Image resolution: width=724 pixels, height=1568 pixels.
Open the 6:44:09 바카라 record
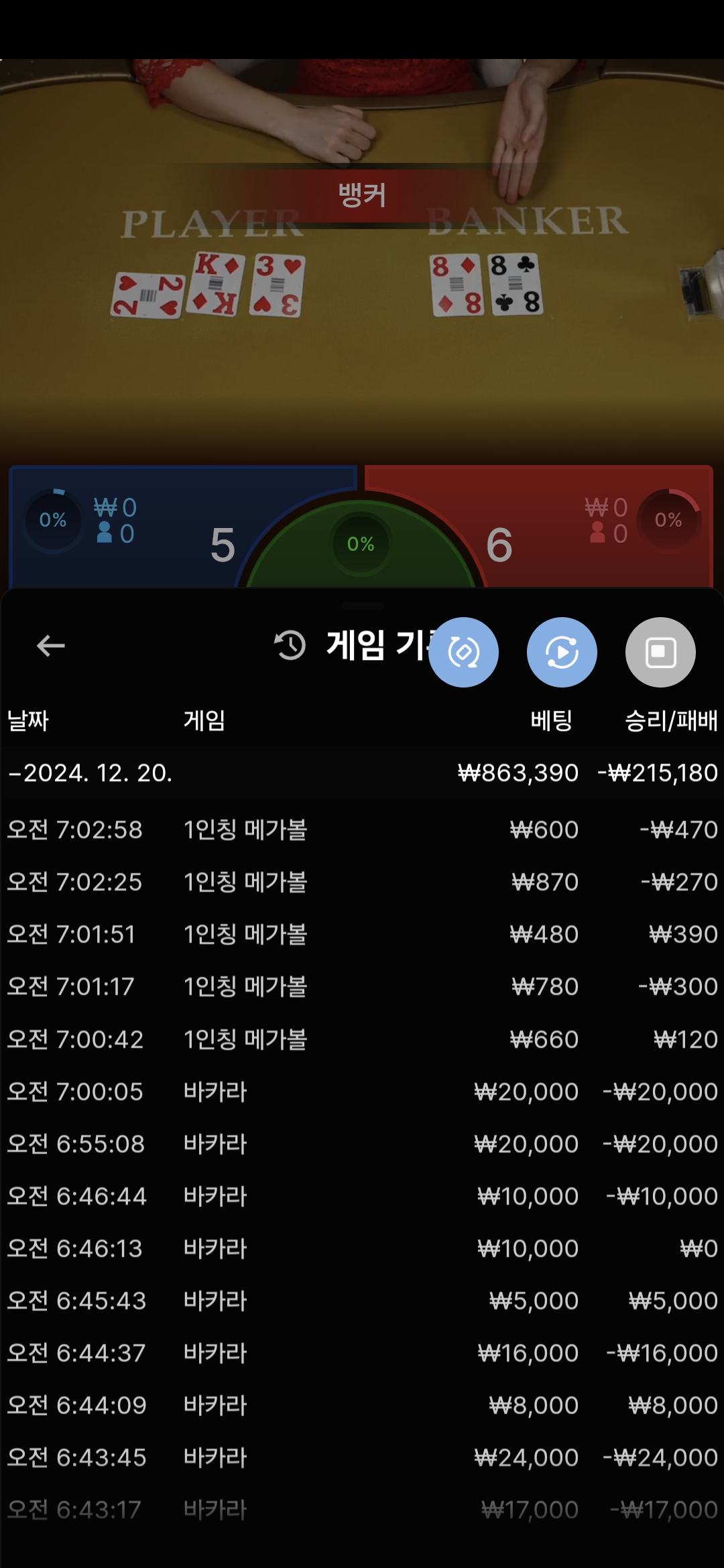362,1405
